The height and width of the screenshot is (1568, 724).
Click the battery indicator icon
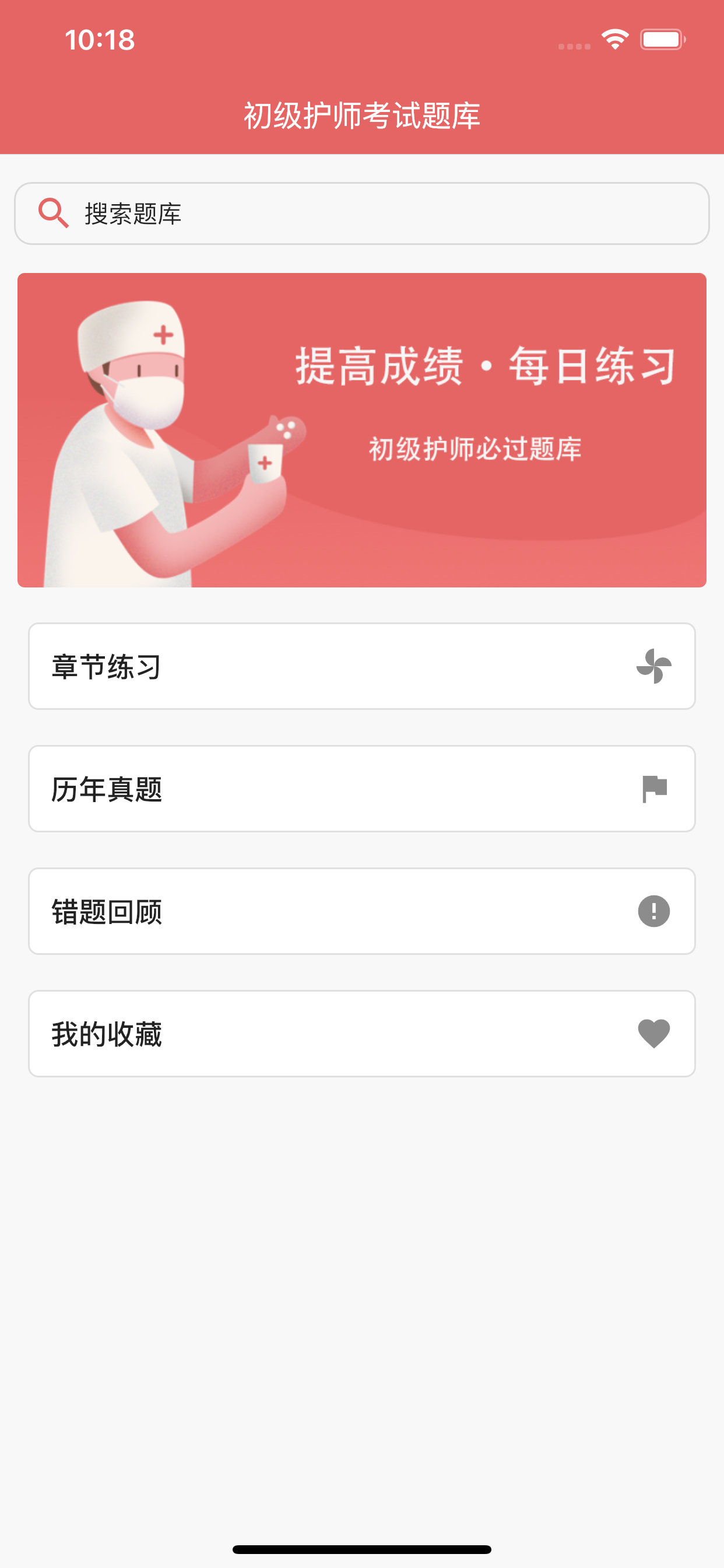tap(663, 40)
